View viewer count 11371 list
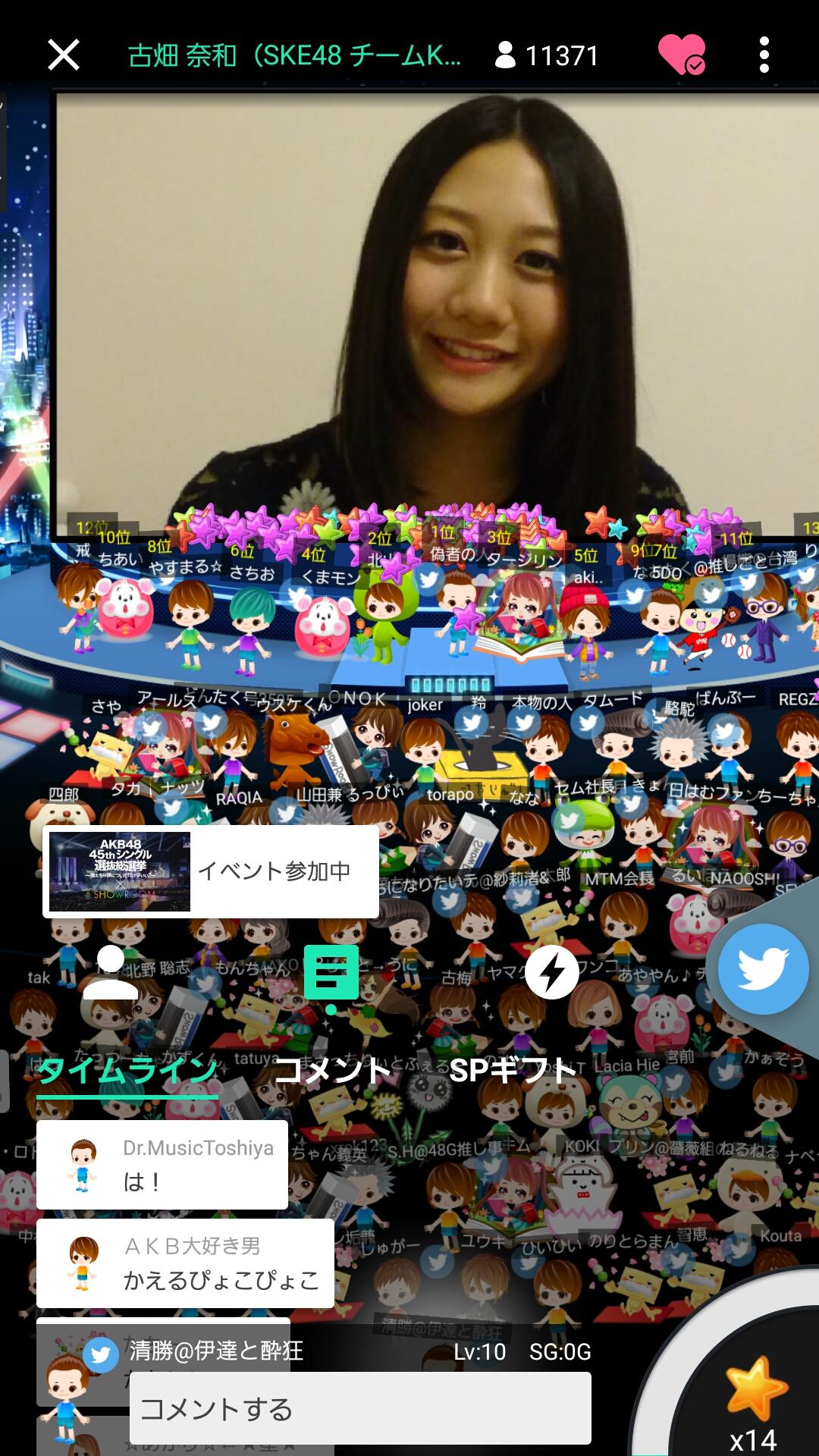Screen dimensions: 819x1456 pyautogui.click(x=547, y=55)
